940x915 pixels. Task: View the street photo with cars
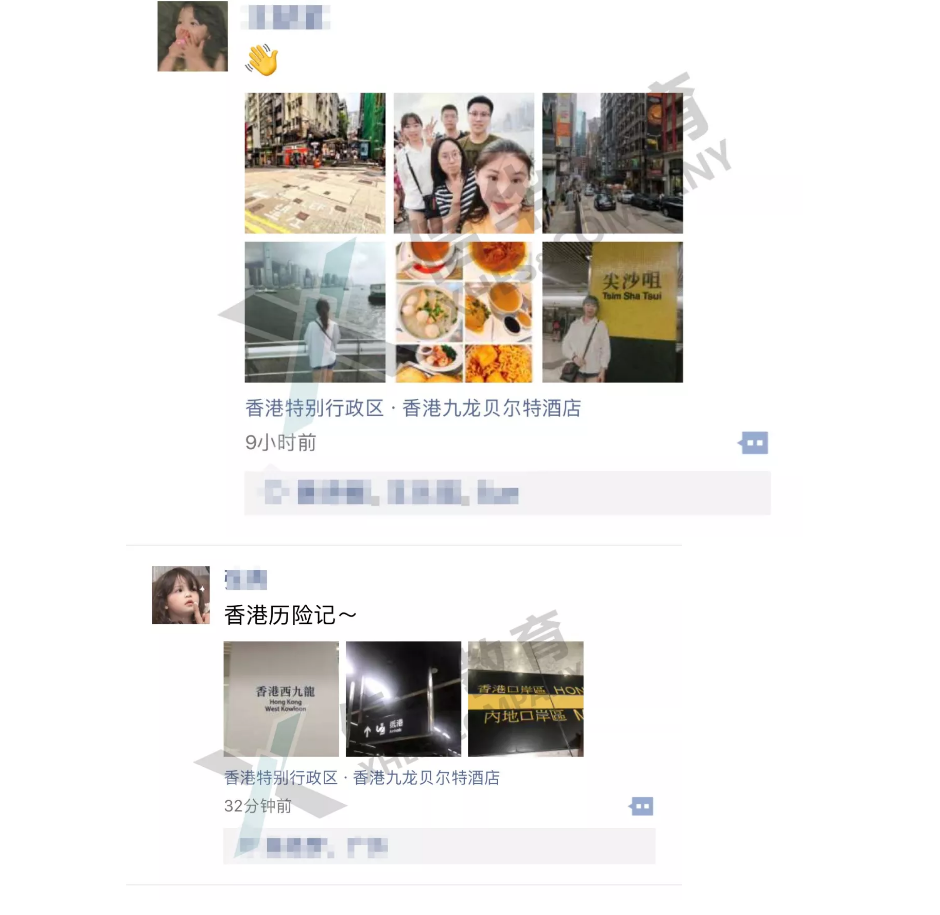612,163
